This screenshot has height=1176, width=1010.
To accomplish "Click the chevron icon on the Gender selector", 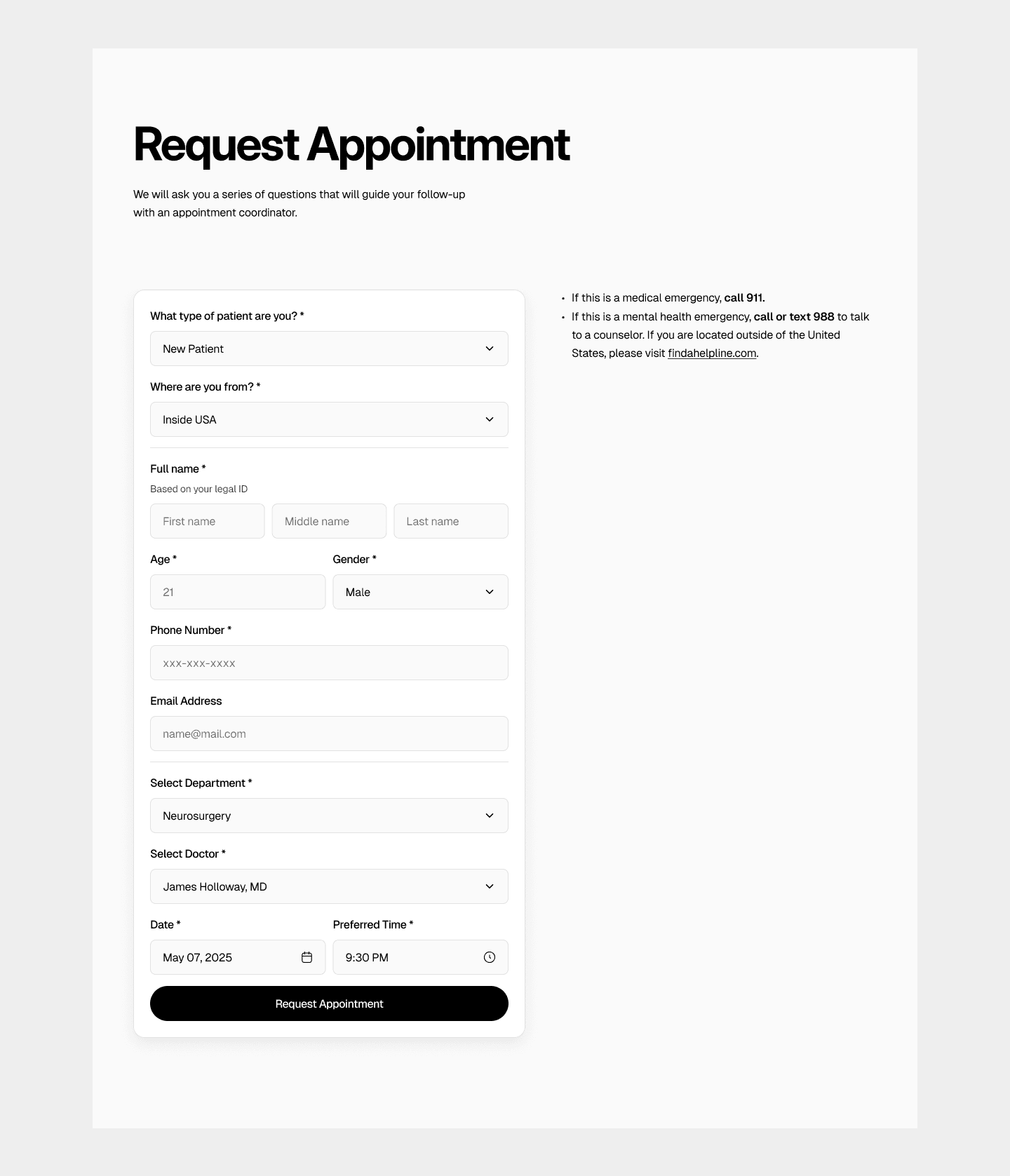I will pyautogui.click(x=490, y=592).
